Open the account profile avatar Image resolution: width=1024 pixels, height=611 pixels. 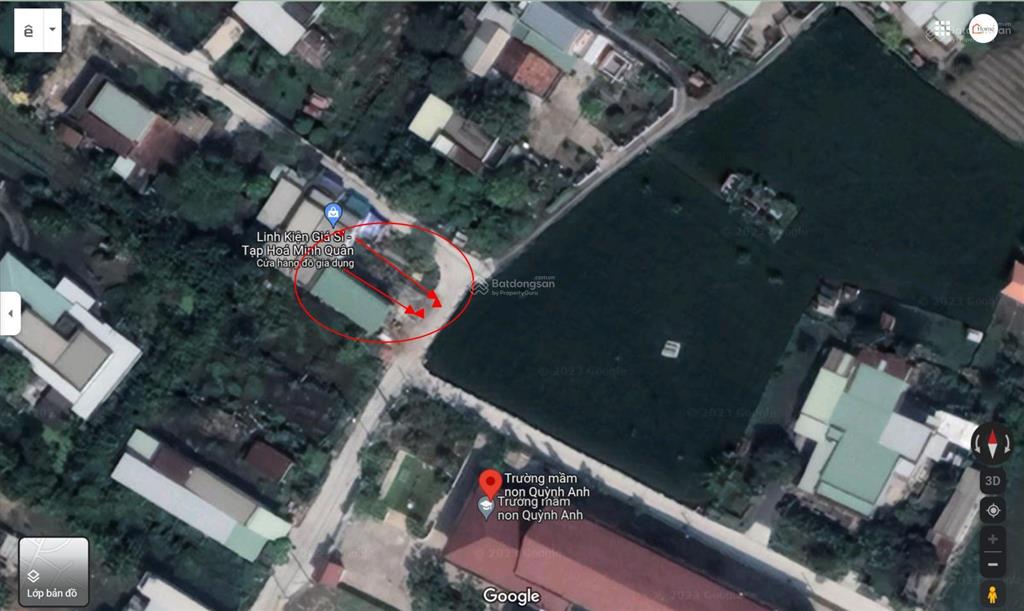pyautogui.click(x=983, y=28)
